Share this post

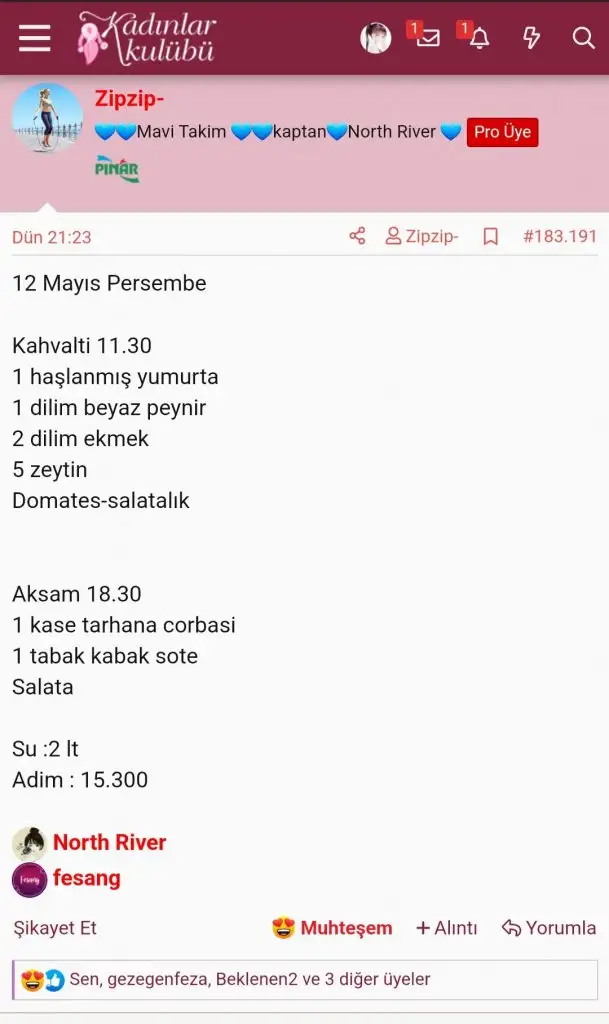357,237
